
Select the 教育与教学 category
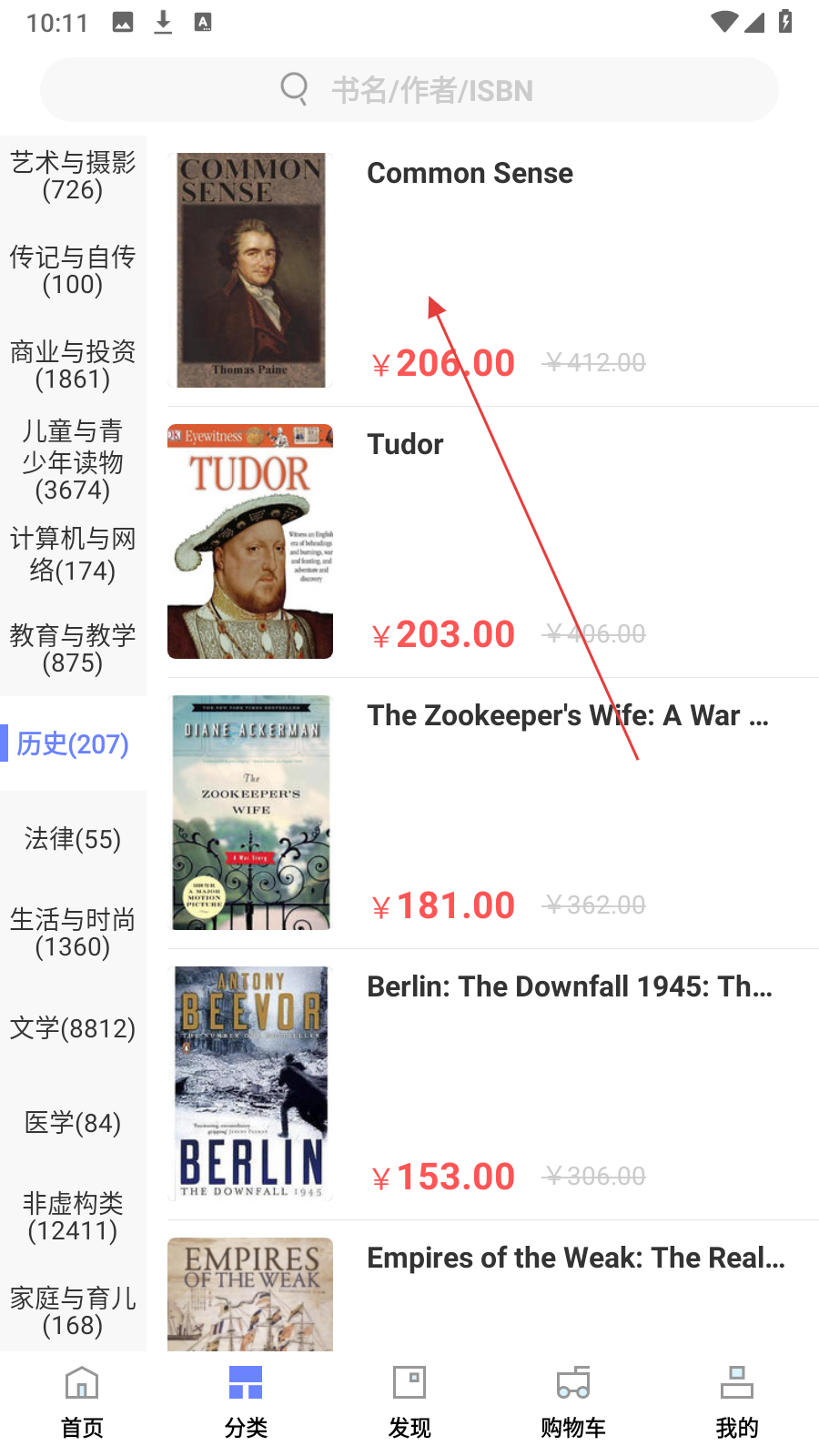(x=73, y=649)
